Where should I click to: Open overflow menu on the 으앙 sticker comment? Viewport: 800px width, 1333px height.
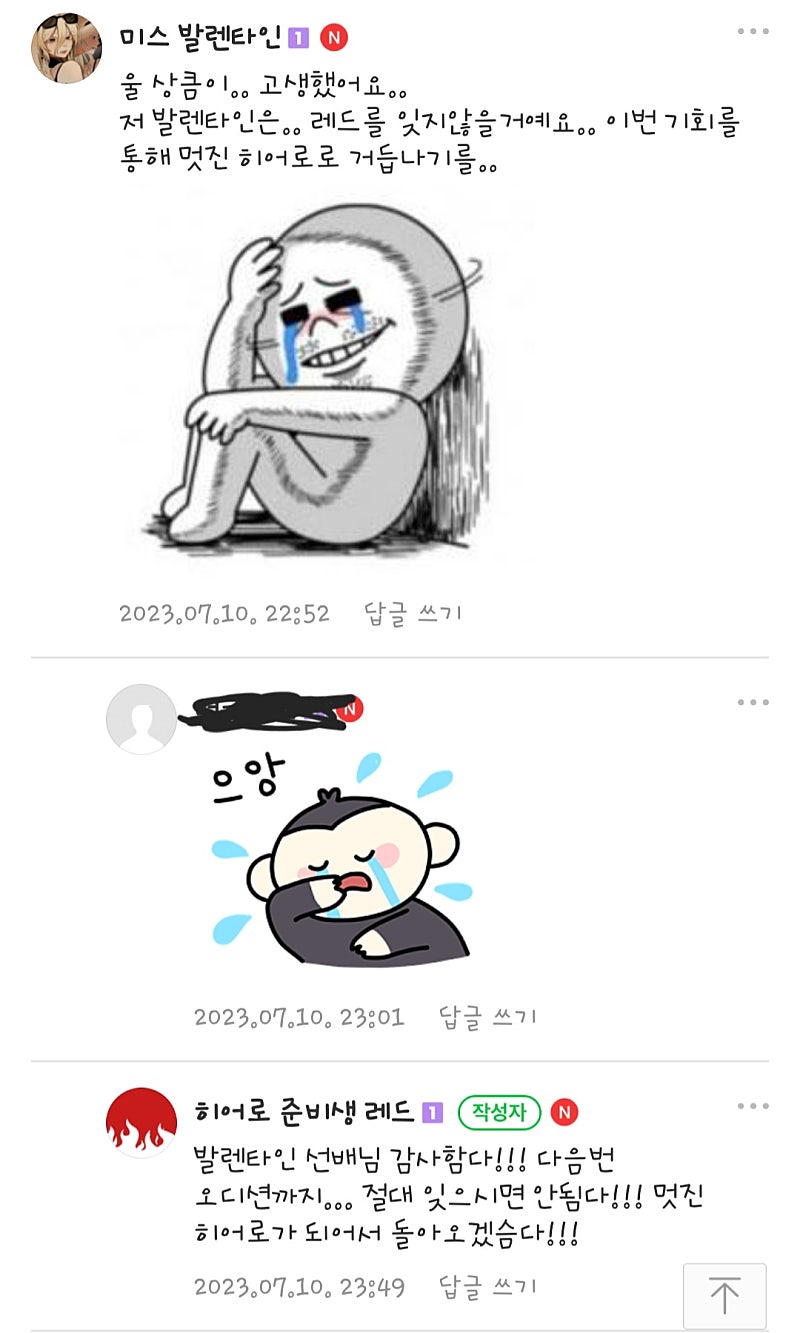[752, 702]
